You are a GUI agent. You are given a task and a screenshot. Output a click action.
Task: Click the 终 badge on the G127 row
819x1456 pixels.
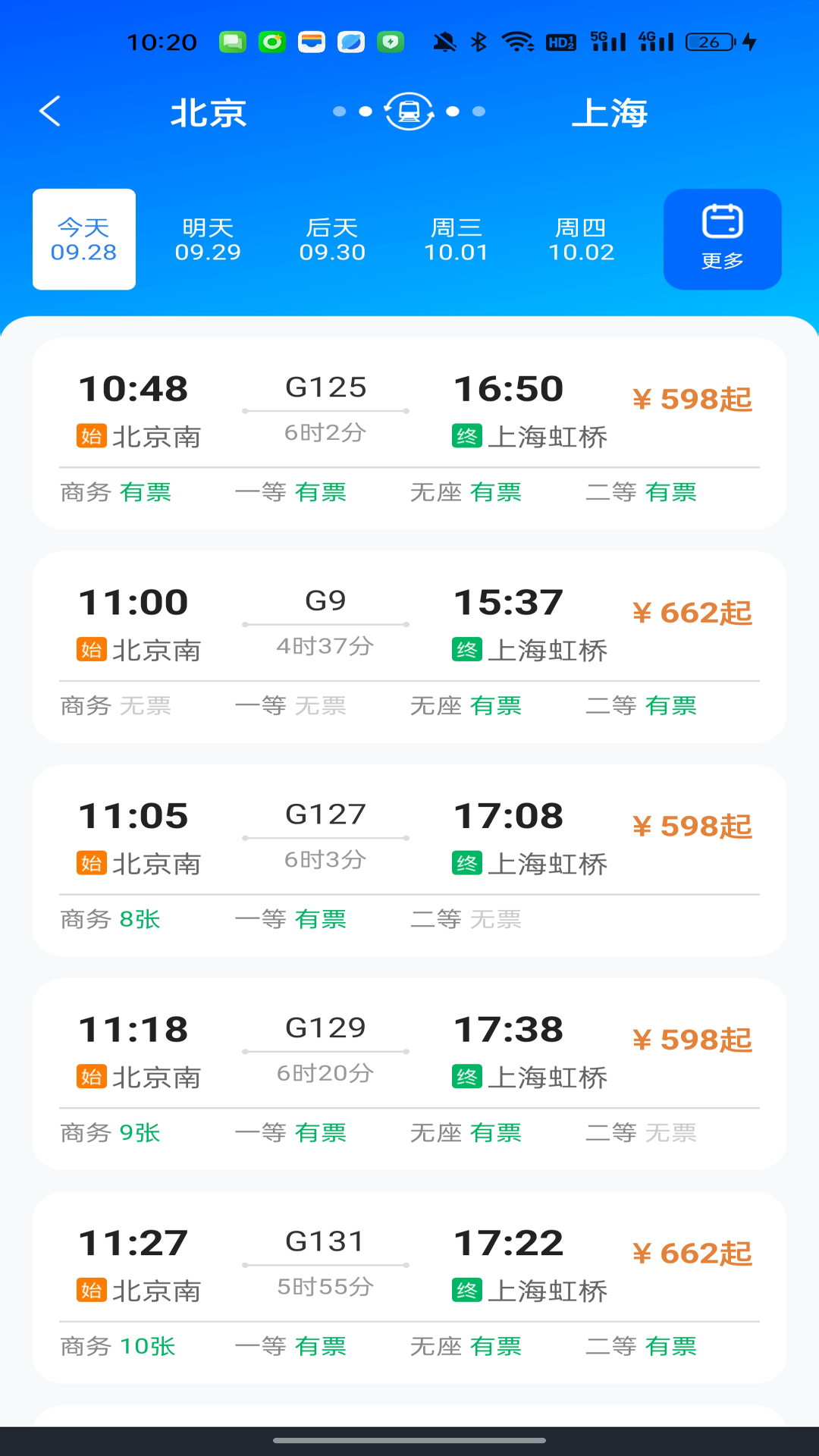pyautogui.click(x=468, y=863)
